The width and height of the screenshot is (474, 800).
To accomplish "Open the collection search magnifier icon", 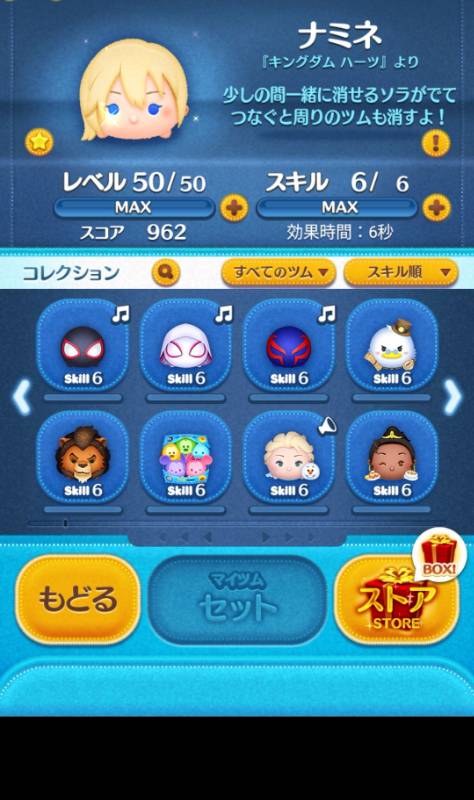I will pos(166,272).
